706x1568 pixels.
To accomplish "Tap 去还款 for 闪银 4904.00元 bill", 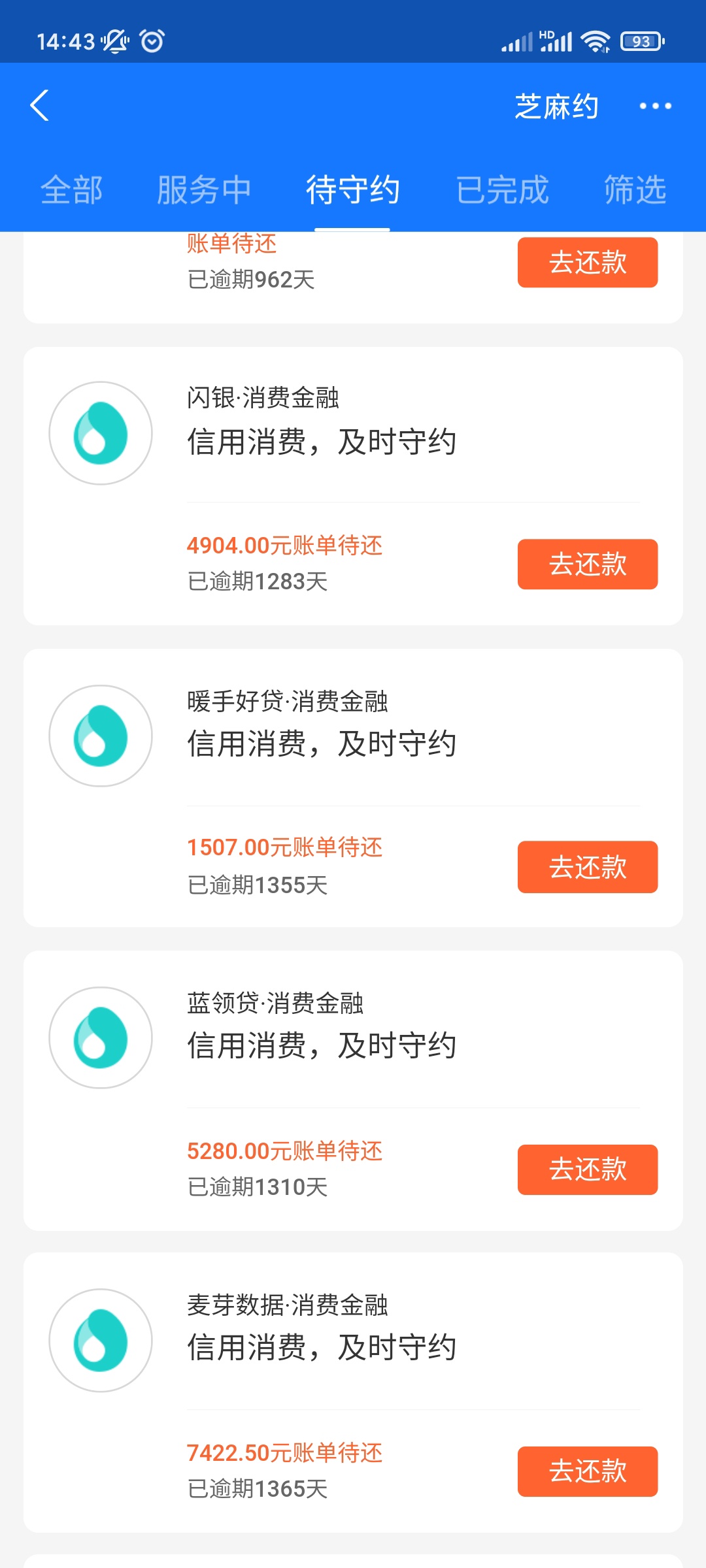I will tap(588, 564).
